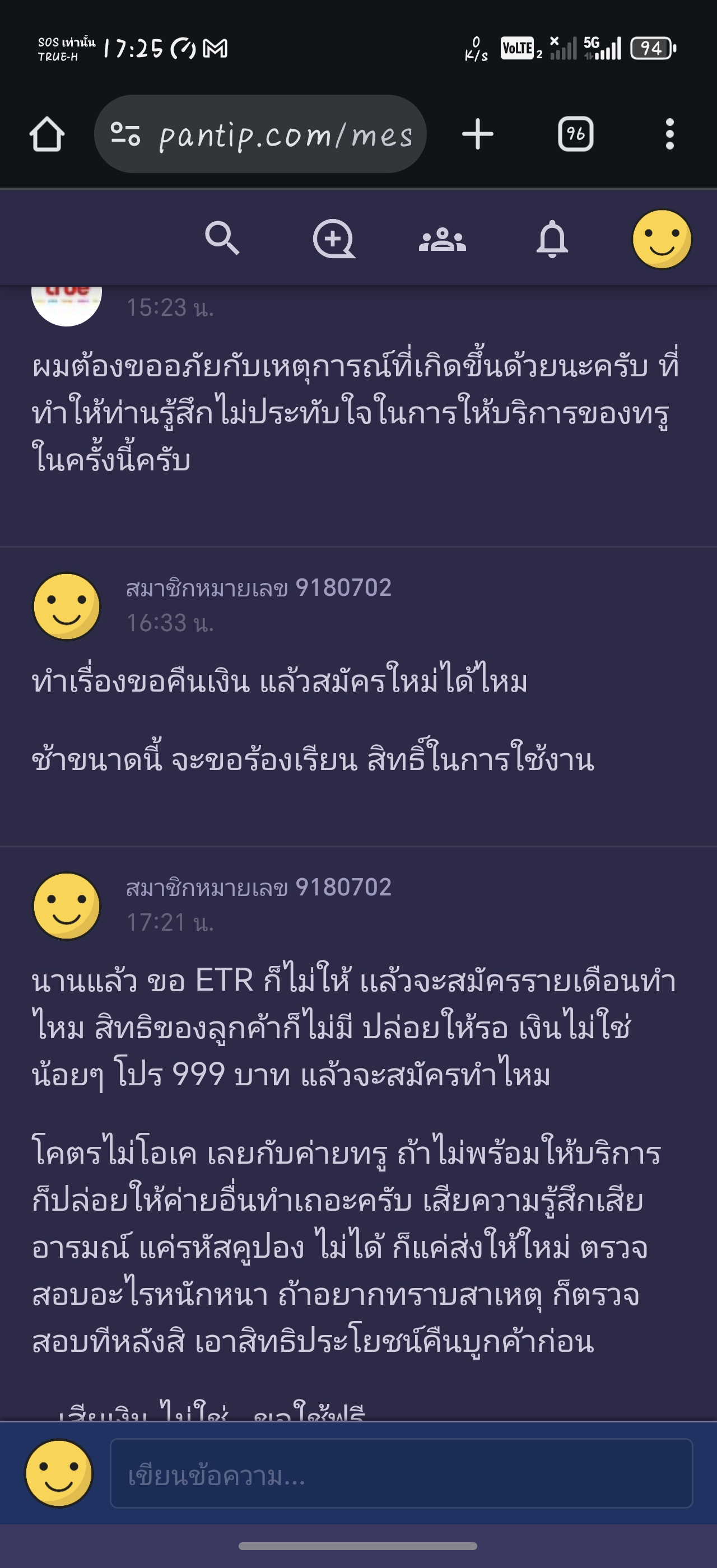Create a new topic with the plus bubble
The height and width of the screenshot is (1568, 717).
point(333,239)
